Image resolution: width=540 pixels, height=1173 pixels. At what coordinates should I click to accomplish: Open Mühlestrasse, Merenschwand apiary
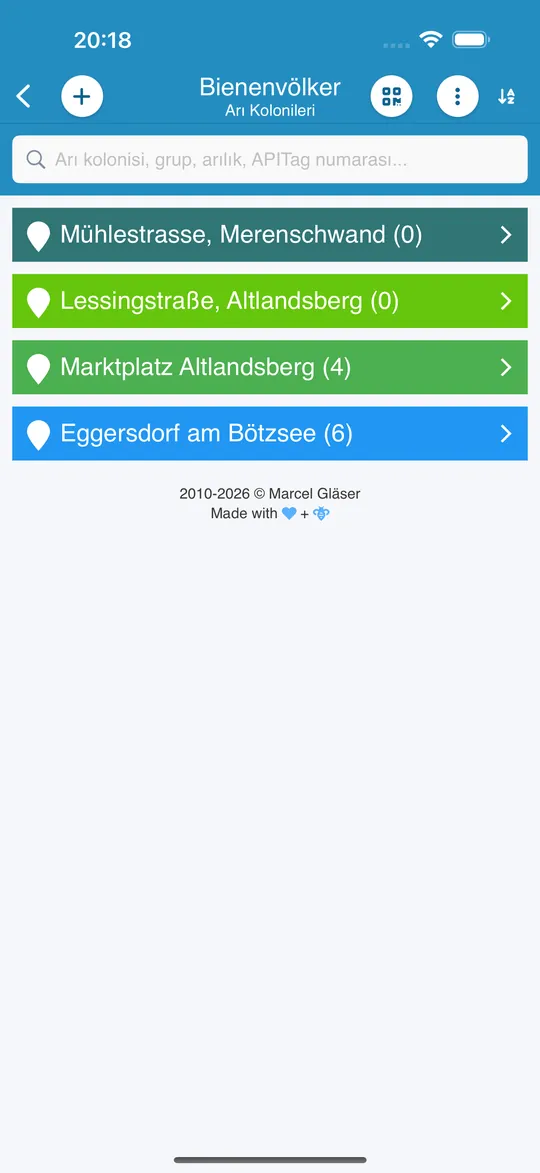tap(270, 235)
